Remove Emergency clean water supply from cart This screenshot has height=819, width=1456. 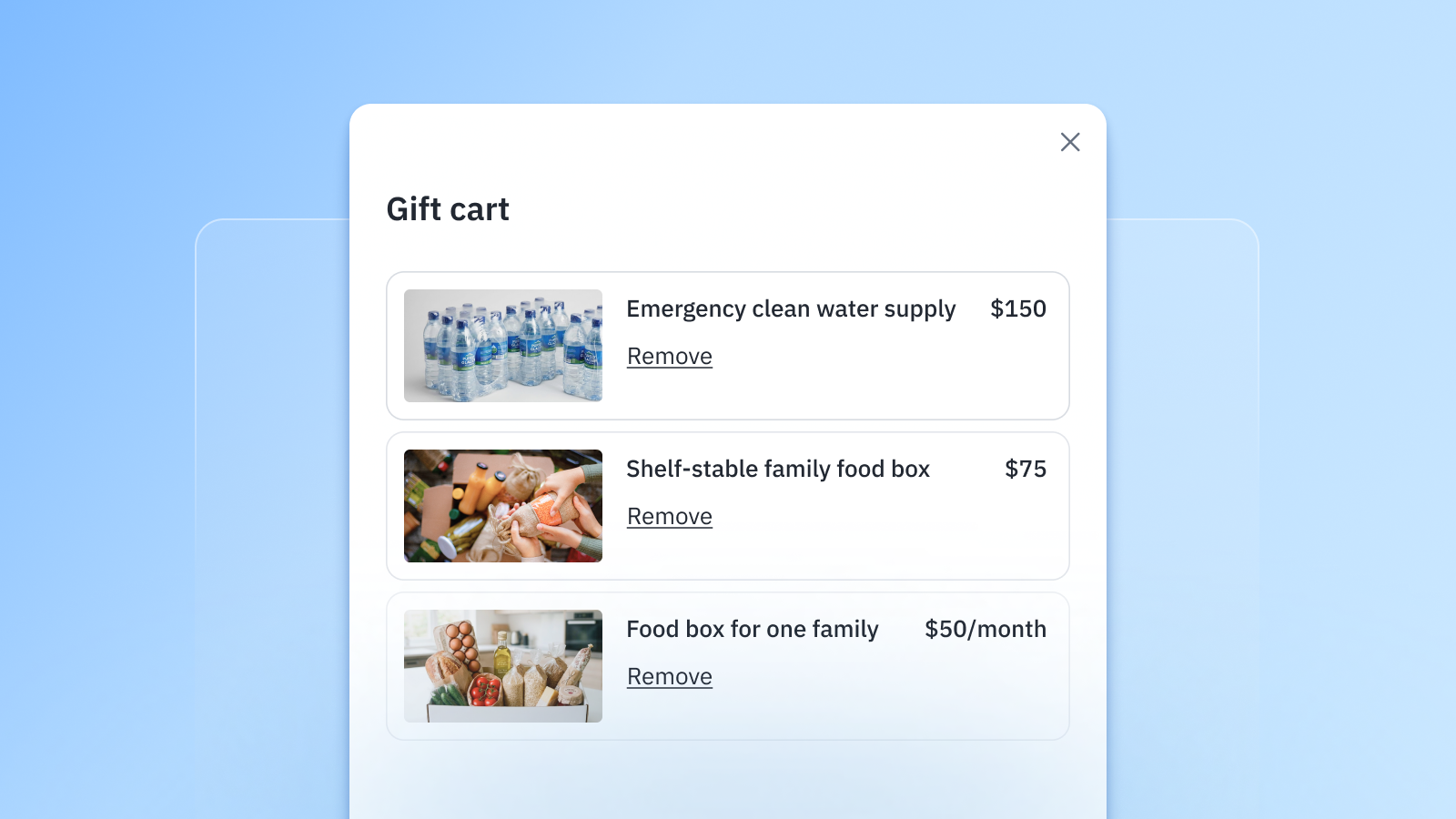pos(669,357)
